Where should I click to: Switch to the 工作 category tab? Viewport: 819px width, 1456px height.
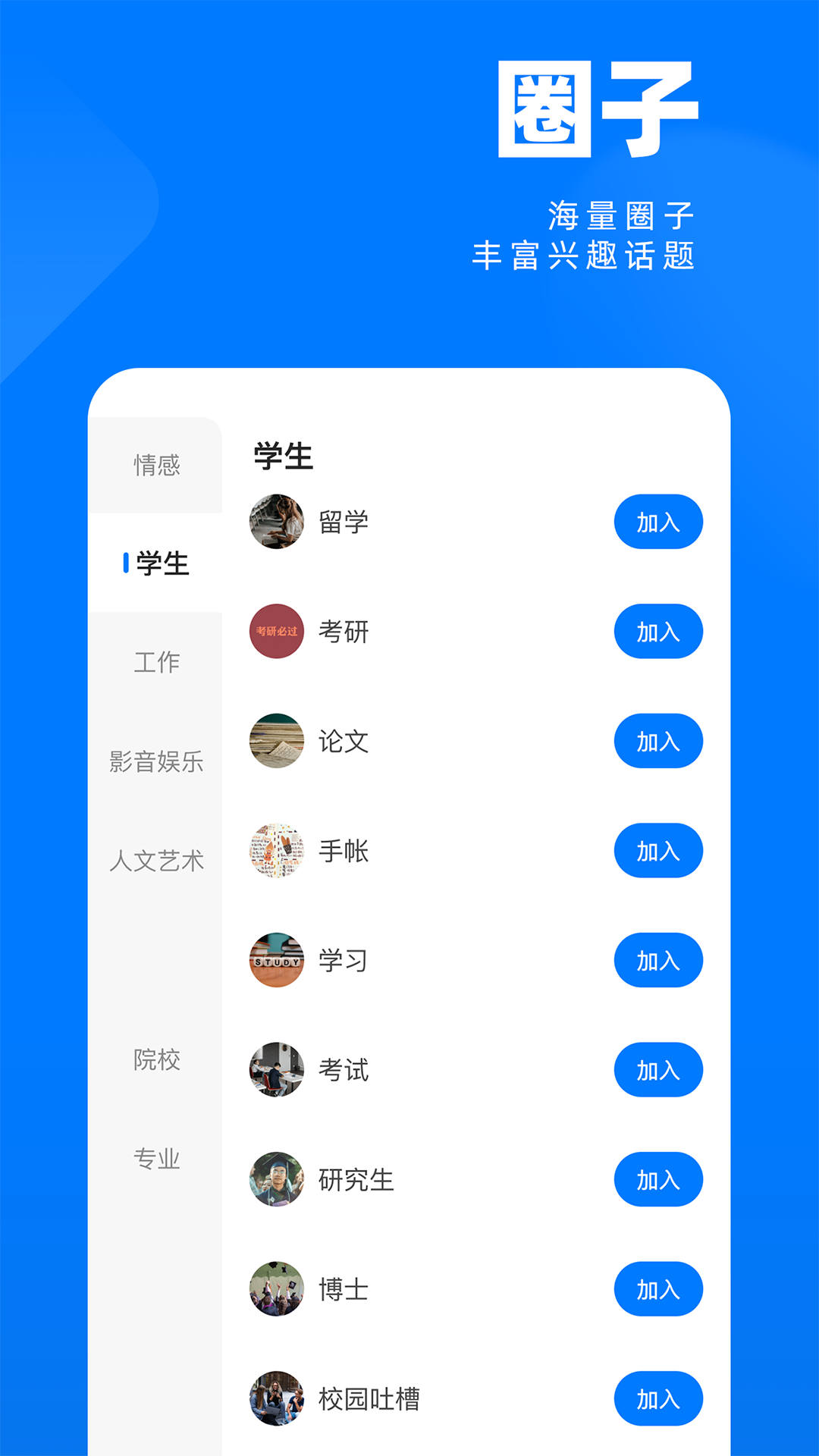pos(157,663)
